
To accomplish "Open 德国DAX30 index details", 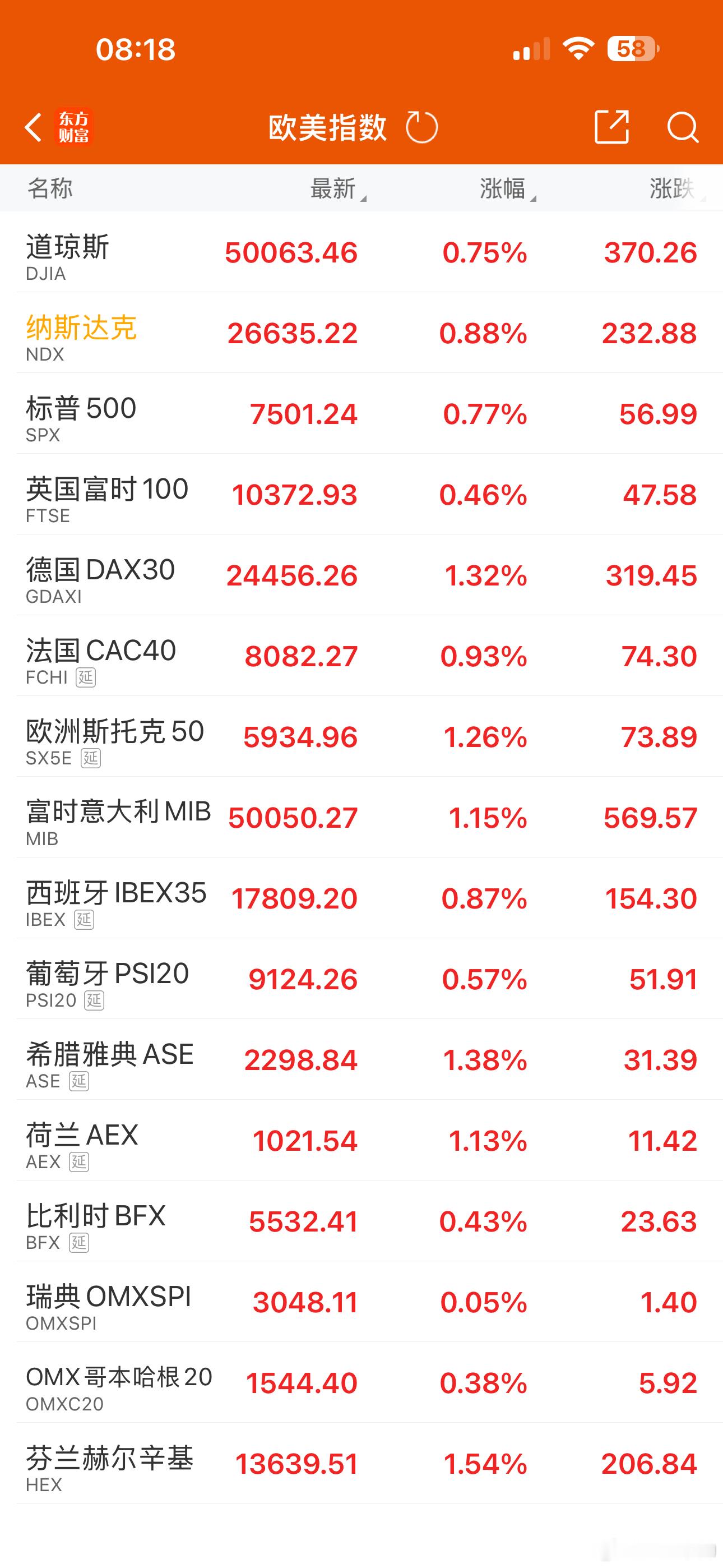I will (x=361, y=575).
